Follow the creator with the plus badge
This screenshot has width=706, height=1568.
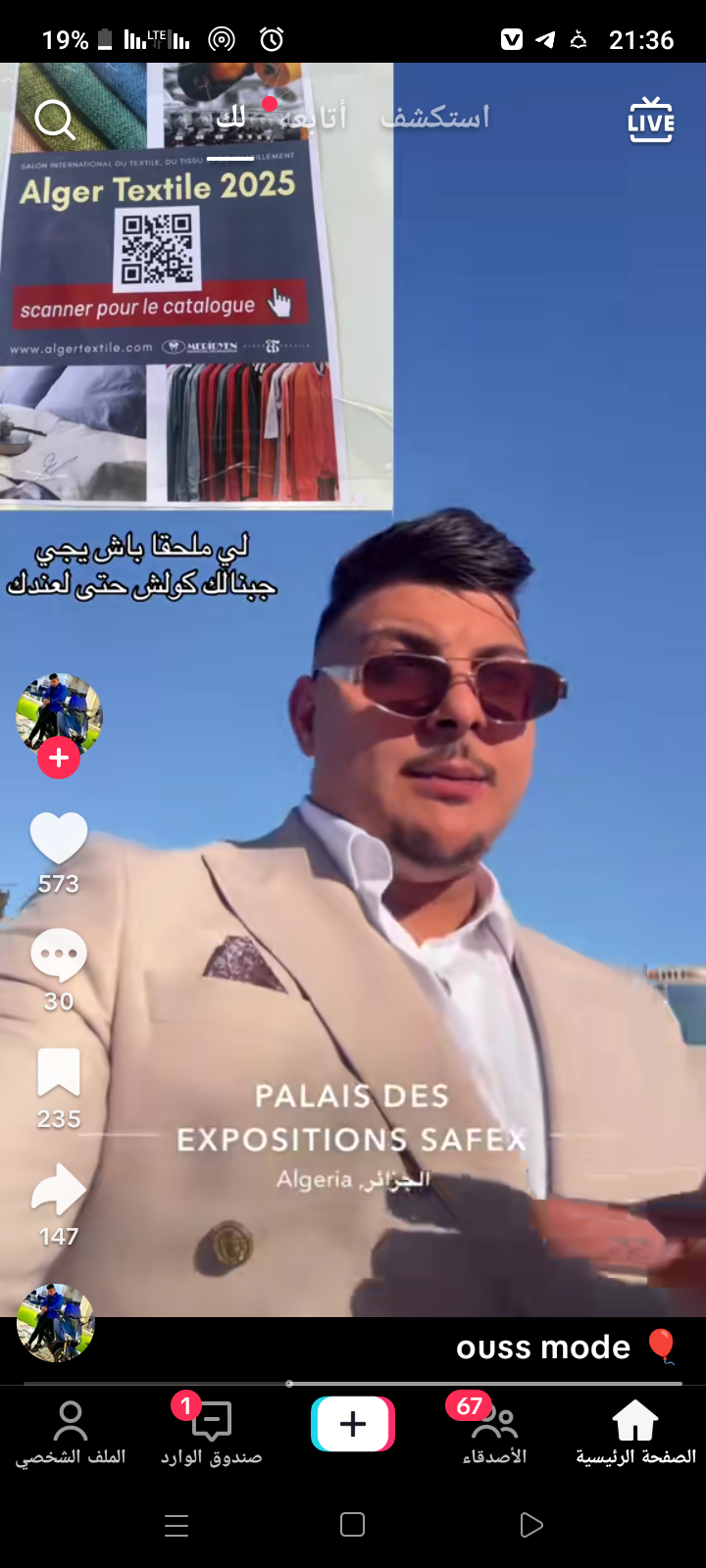tap(59, 759)
